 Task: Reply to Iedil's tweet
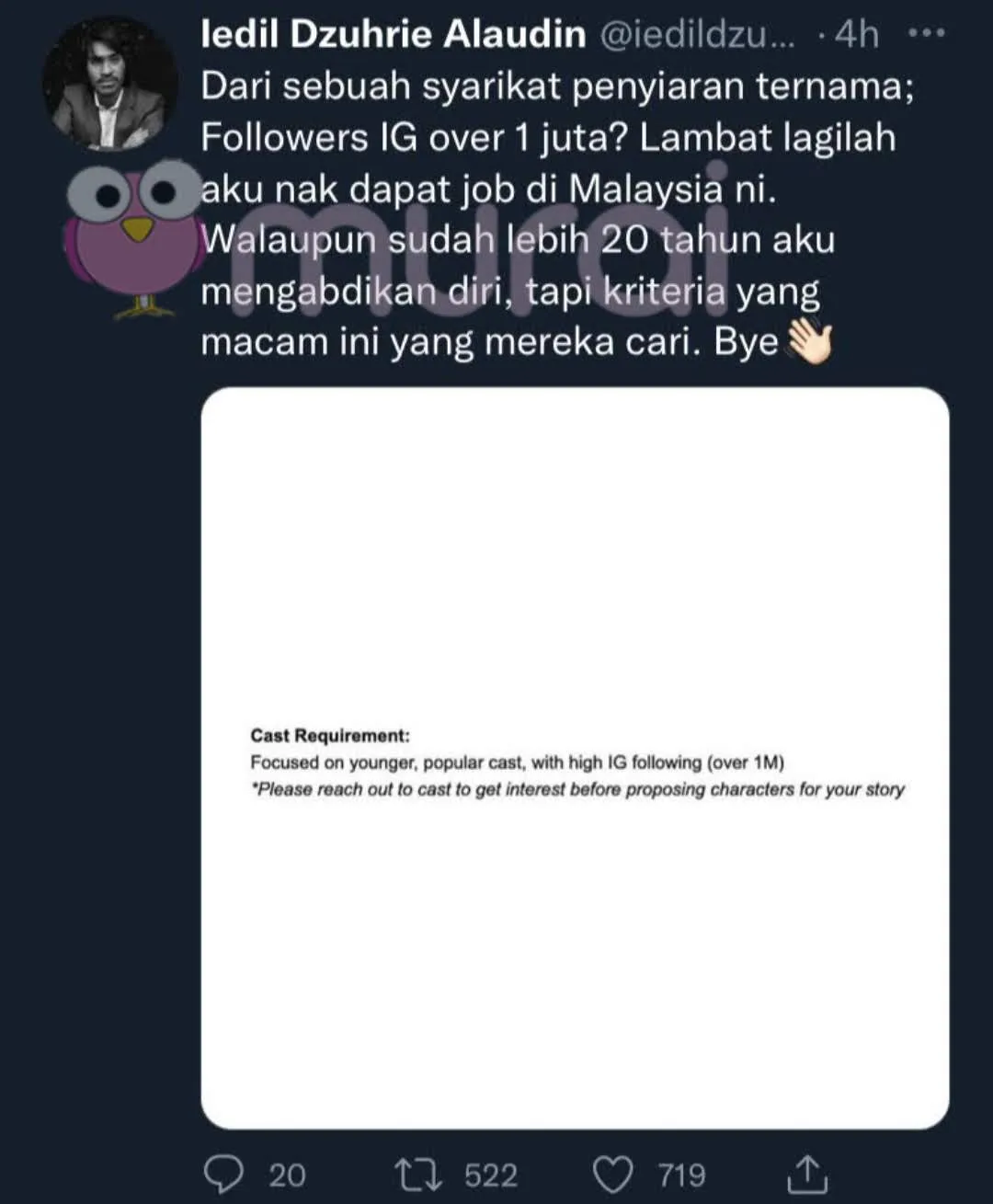pos(223,1174)
